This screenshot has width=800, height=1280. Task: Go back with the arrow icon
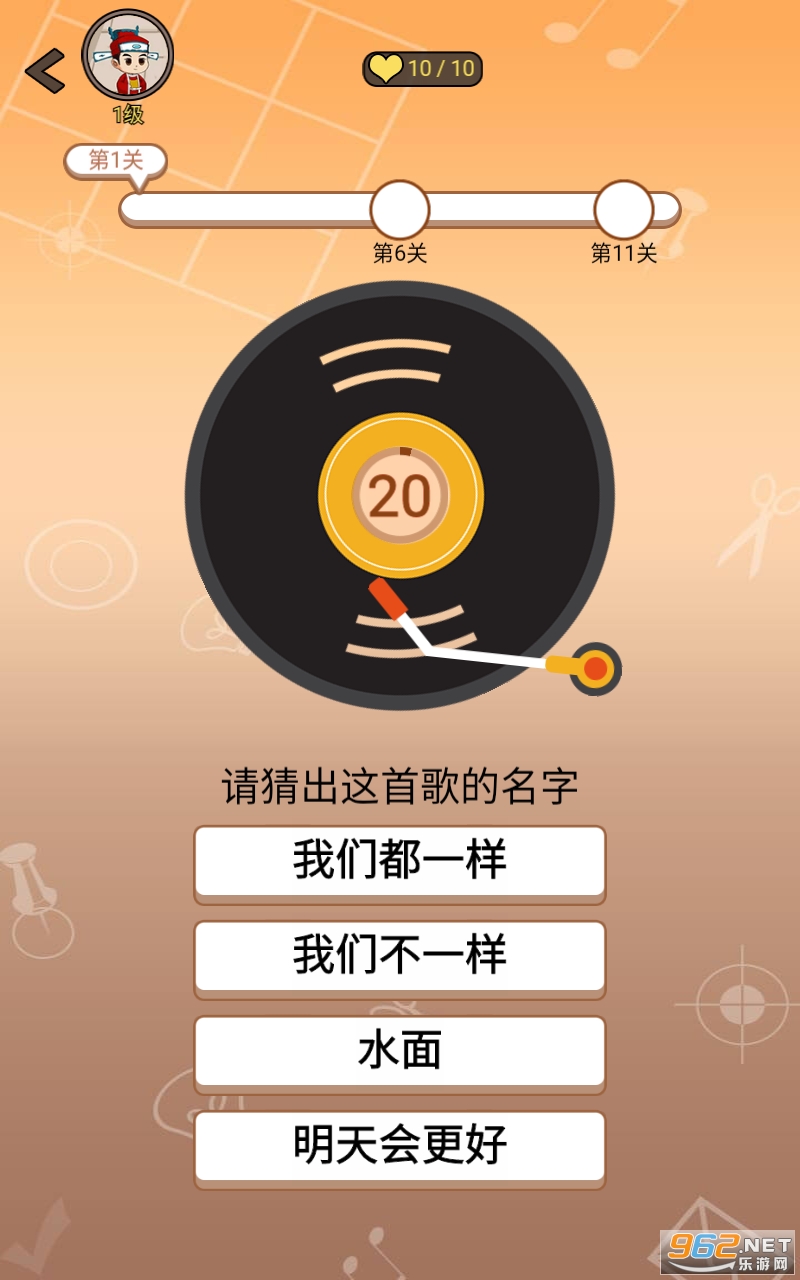point(46,71)
